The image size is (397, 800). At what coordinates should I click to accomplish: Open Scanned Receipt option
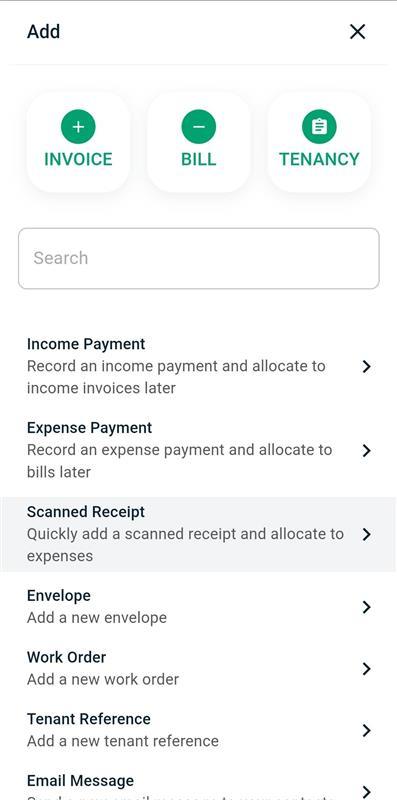coord(198,534)
